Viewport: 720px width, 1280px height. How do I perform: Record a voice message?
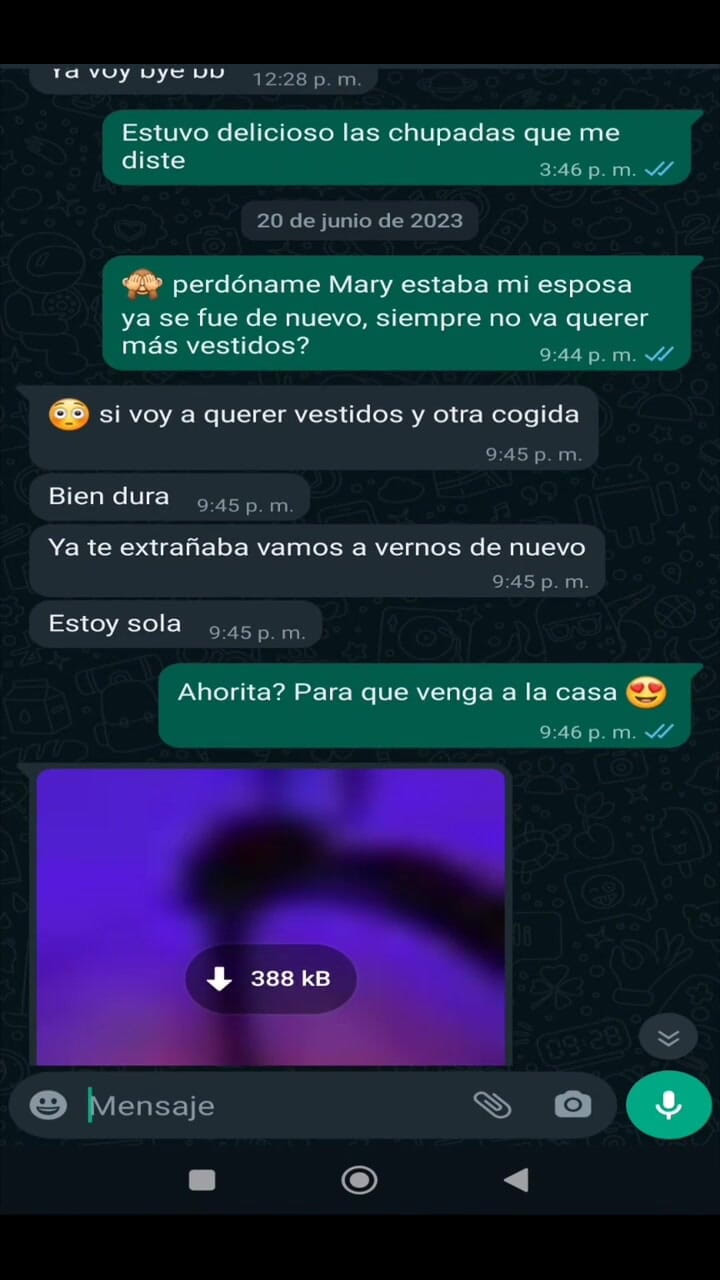pyautogui.click(x=668, y=1105)
